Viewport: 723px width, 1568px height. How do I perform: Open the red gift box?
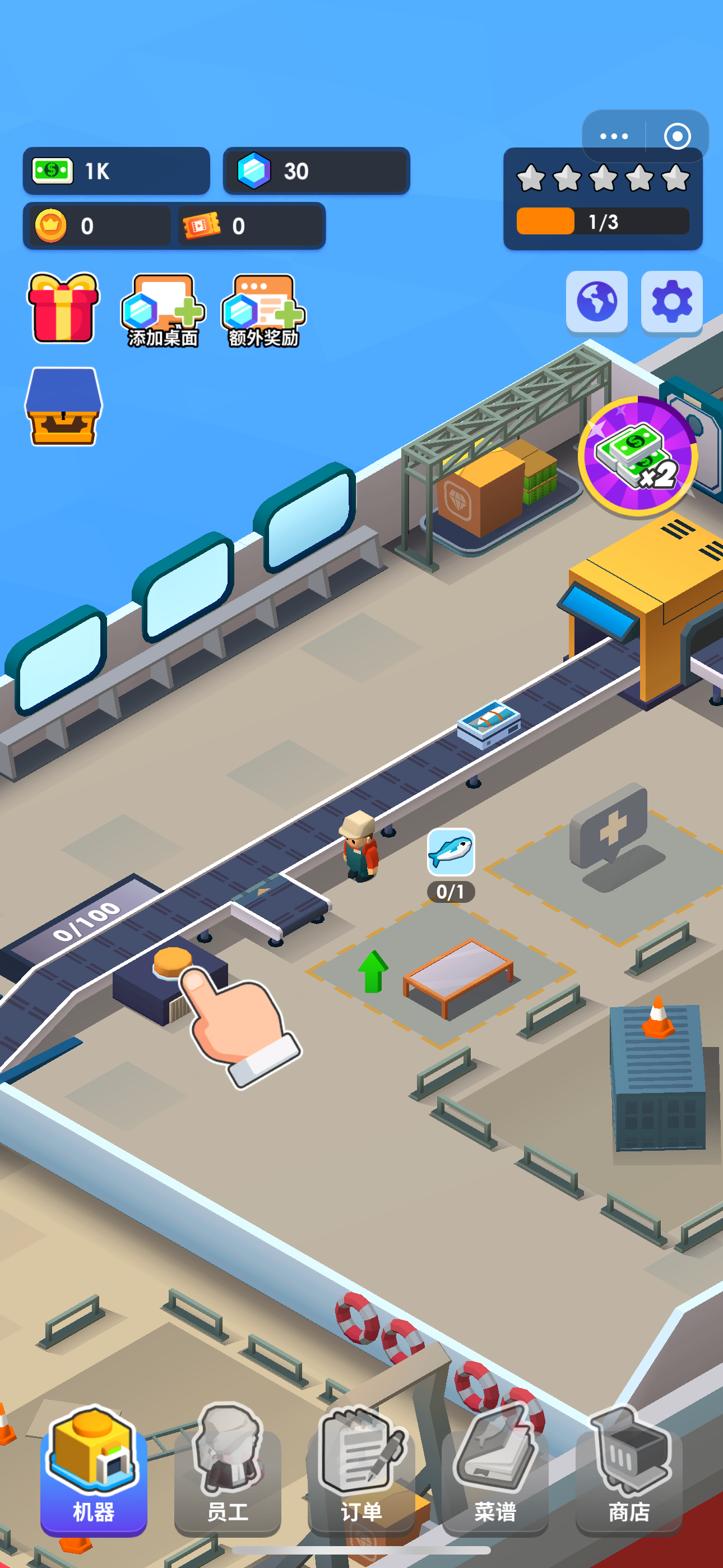[63, 308]
